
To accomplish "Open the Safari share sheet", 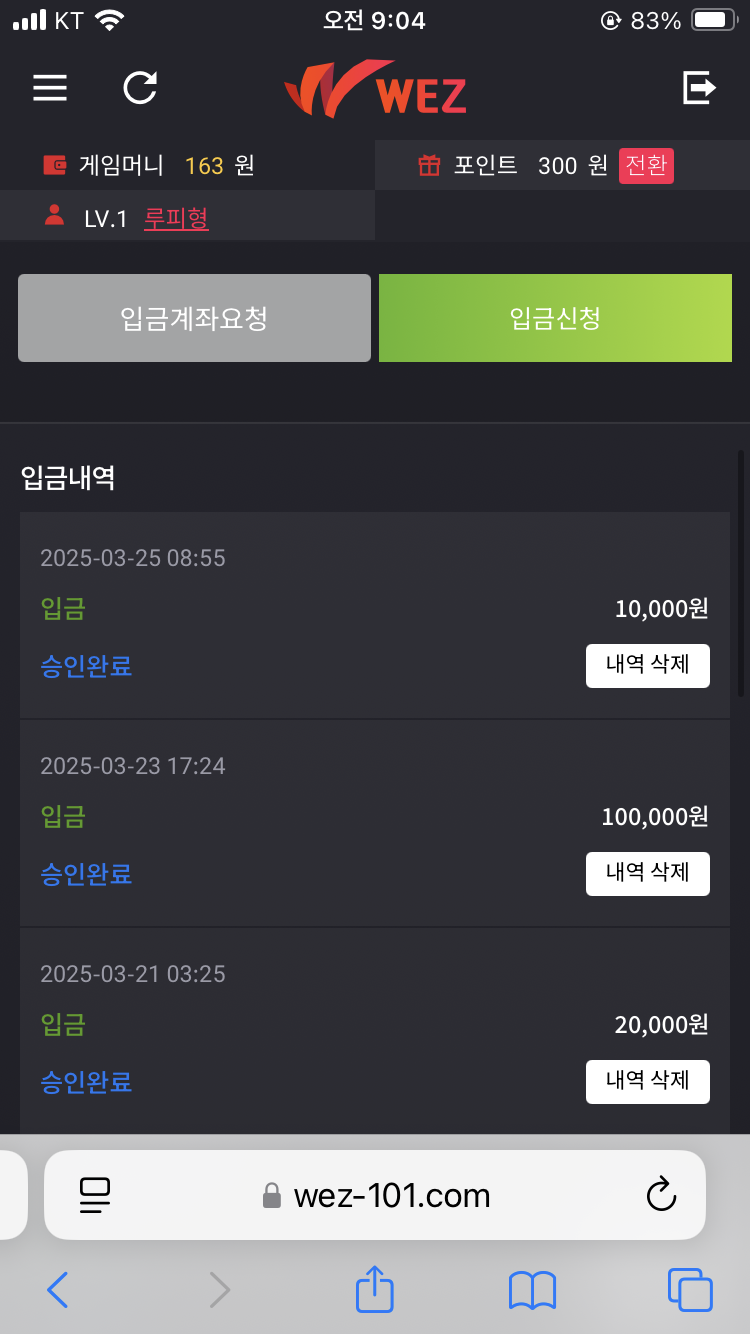I will 375,1288.
